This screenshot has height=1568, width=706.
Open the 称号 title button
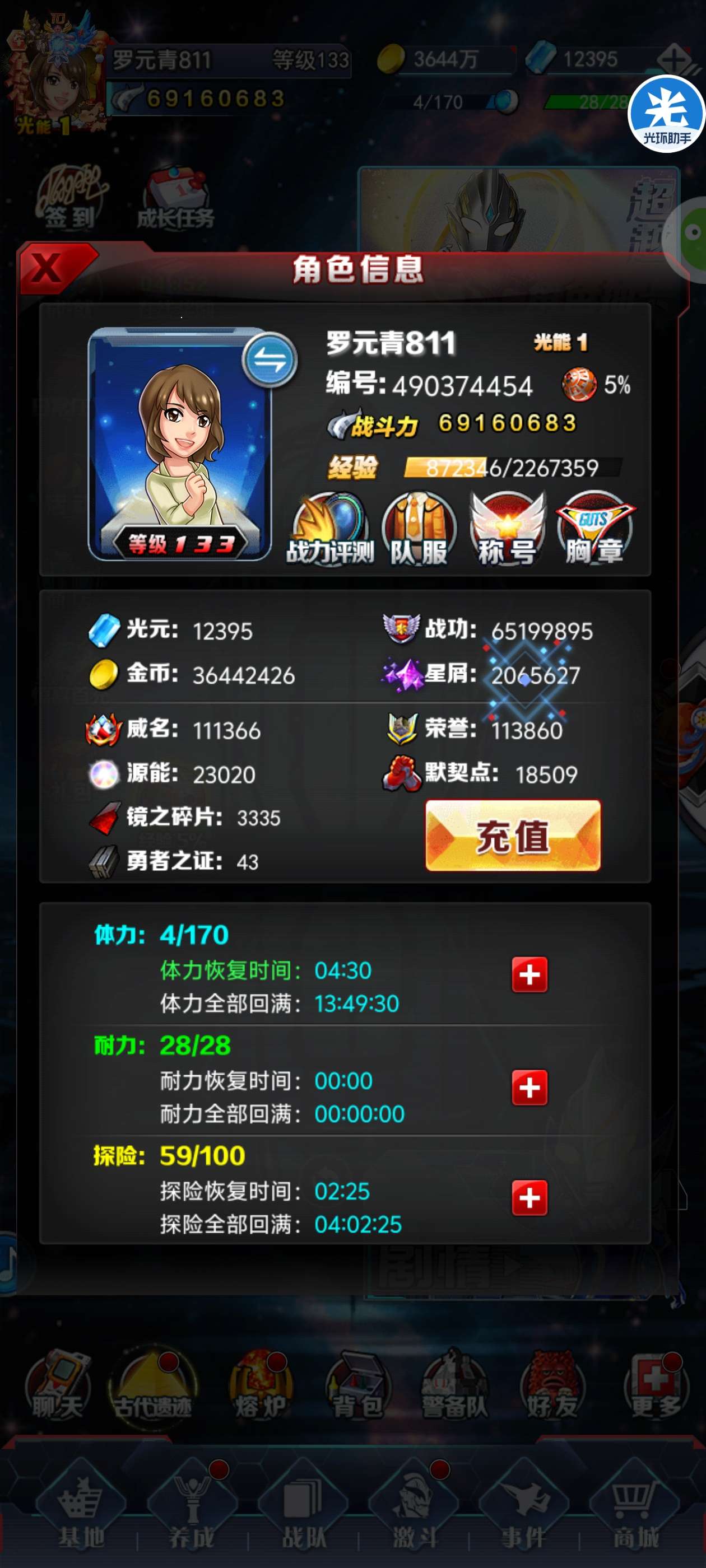(x=507, y=529)
